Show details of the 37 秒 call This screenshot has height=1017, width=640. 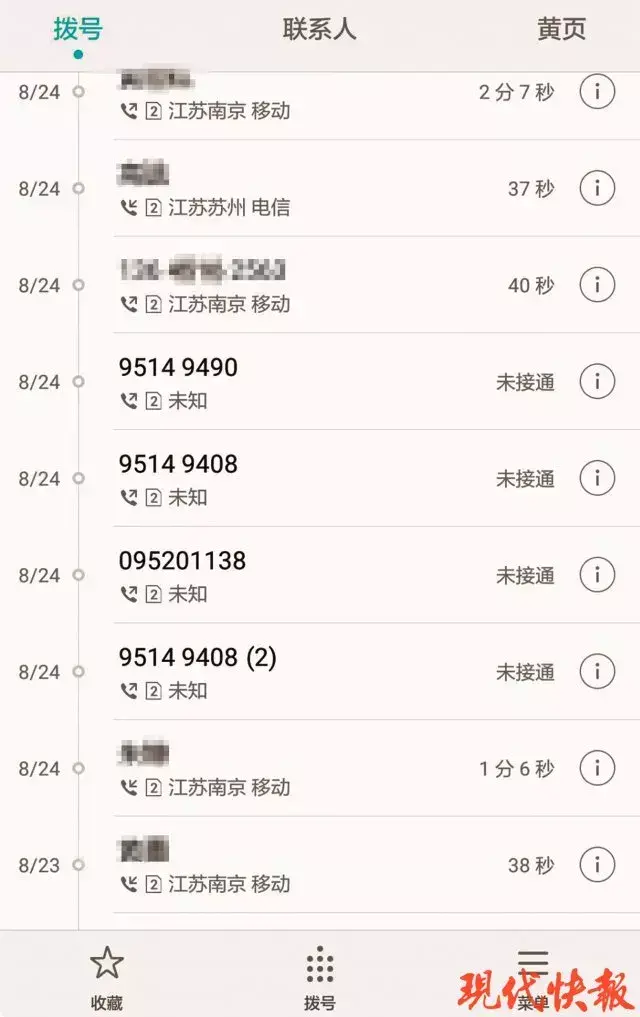pos(597,189)
